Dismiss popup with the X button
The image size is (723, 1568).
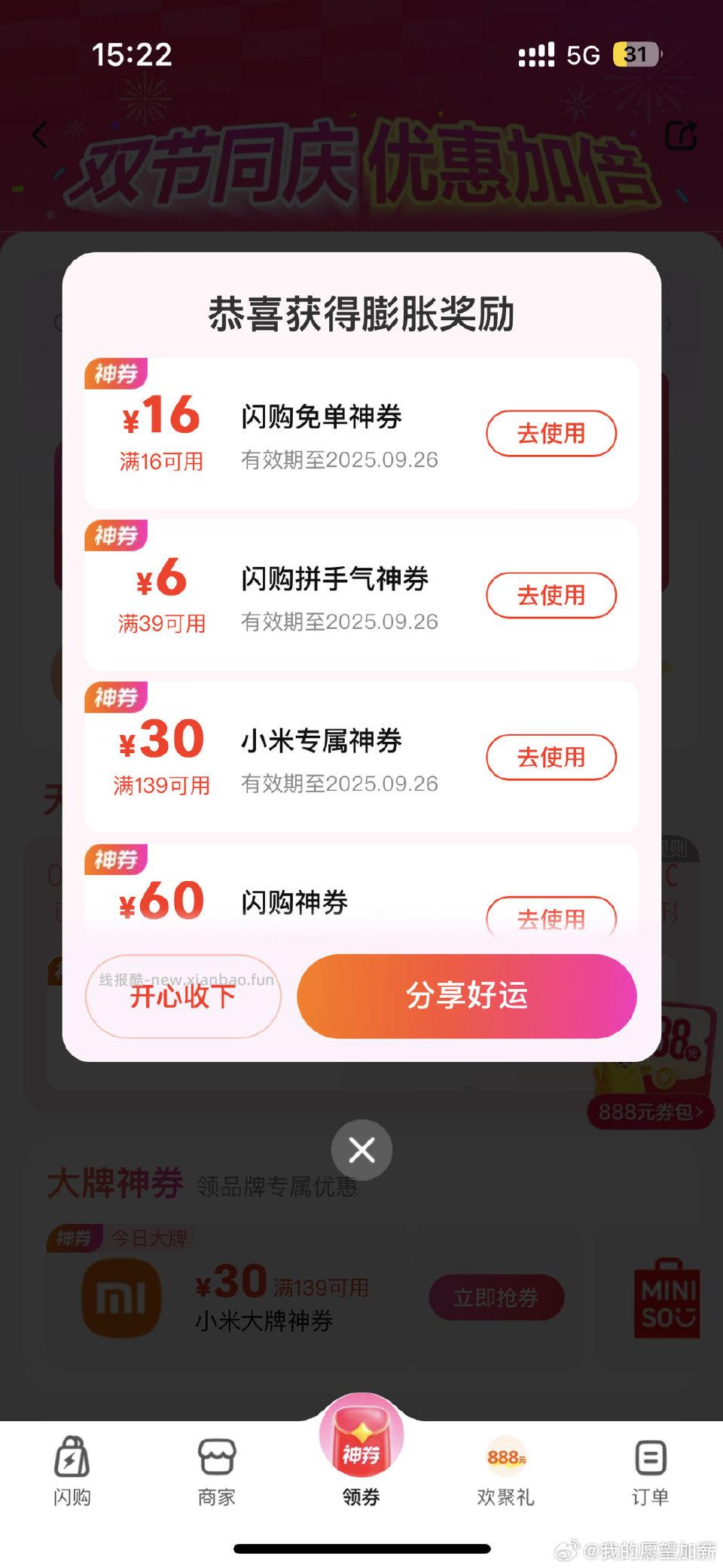[x=361, y=1150]
